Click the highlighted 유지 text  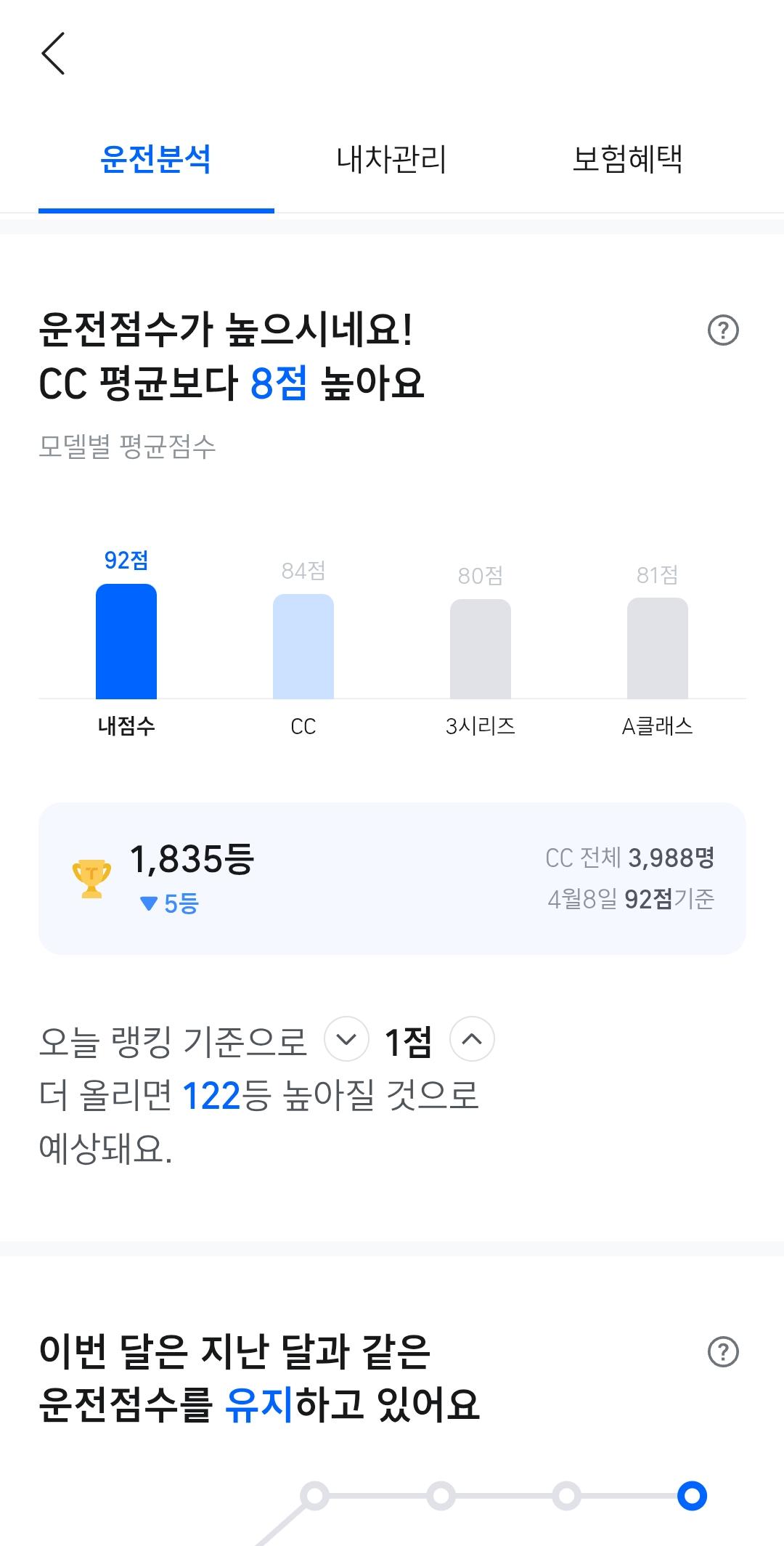coord(261,1405)
